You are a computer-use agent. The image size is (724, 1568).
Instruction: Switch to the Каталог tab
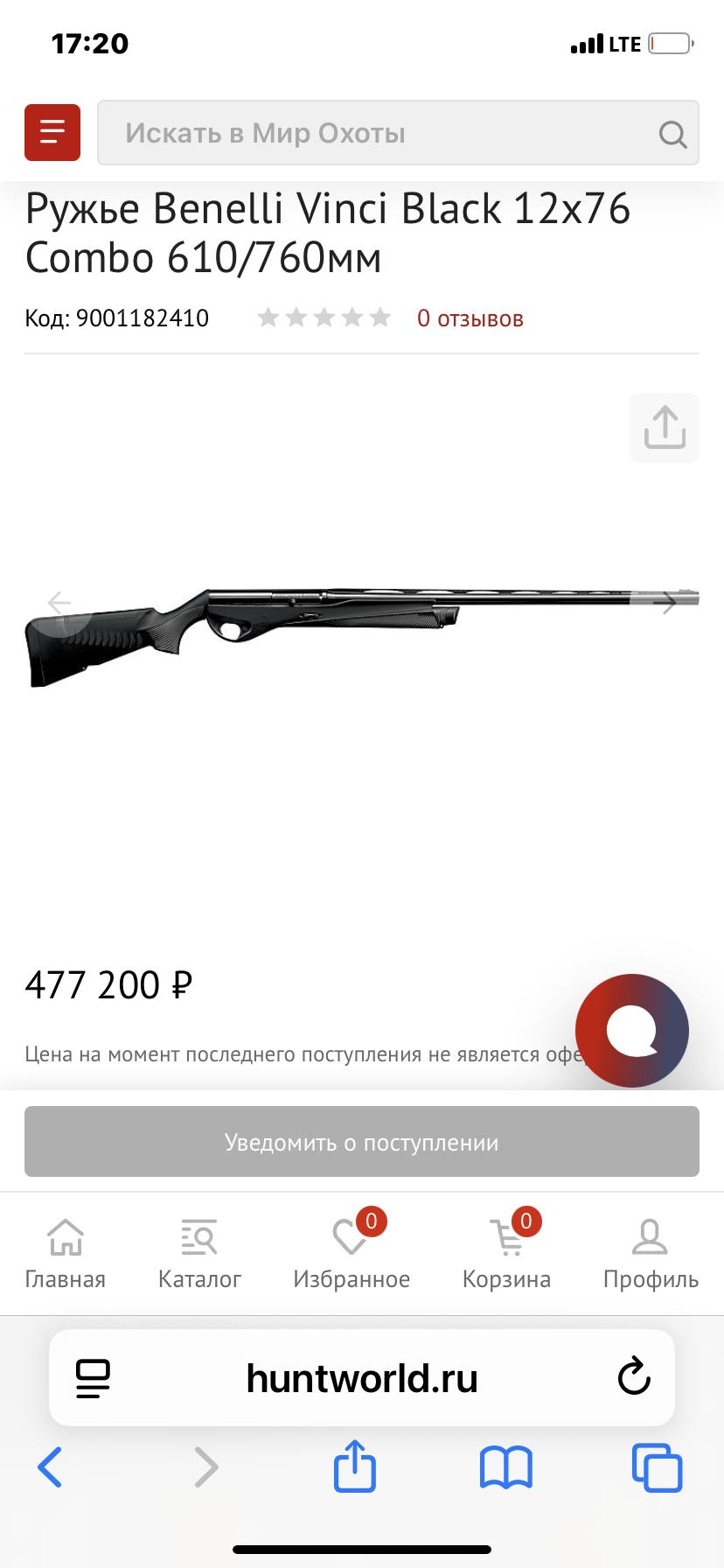pos(199,1255)
